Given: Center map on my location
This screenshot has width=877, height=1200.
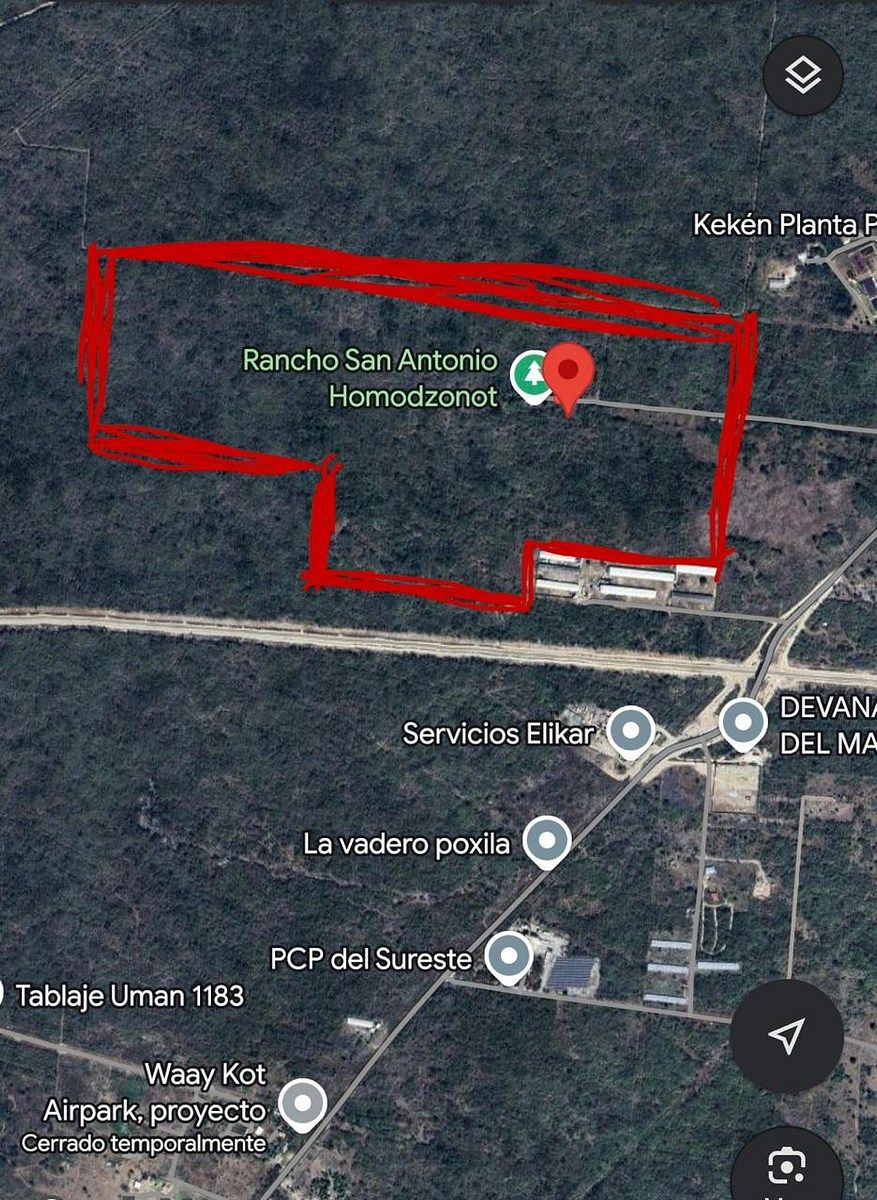Looking at the screenshot, I should 787,1036.
